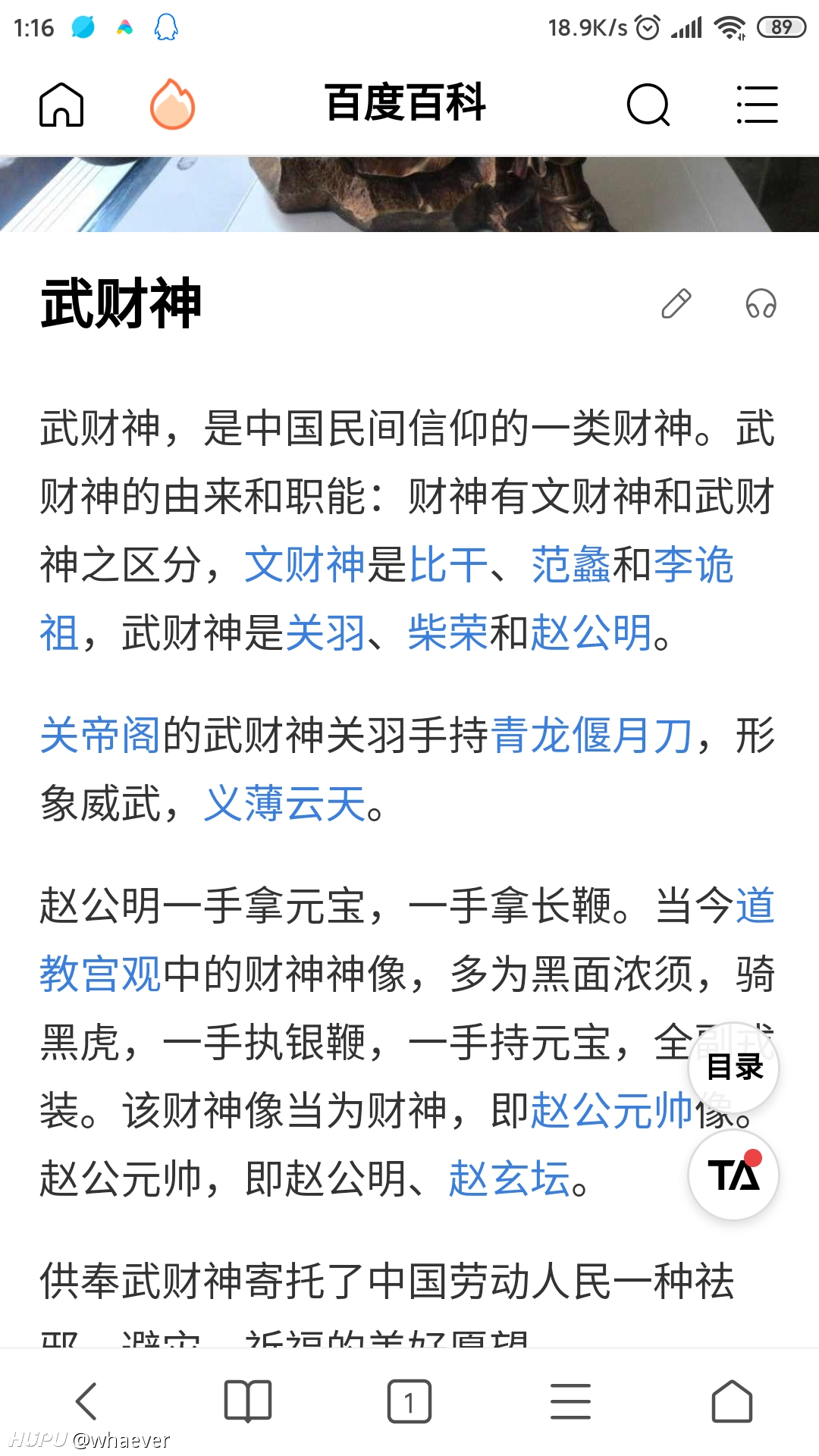Go to Baidu Baike home icon
Viewport: 819px width, 1456px height.
click(x=61, y=104)
